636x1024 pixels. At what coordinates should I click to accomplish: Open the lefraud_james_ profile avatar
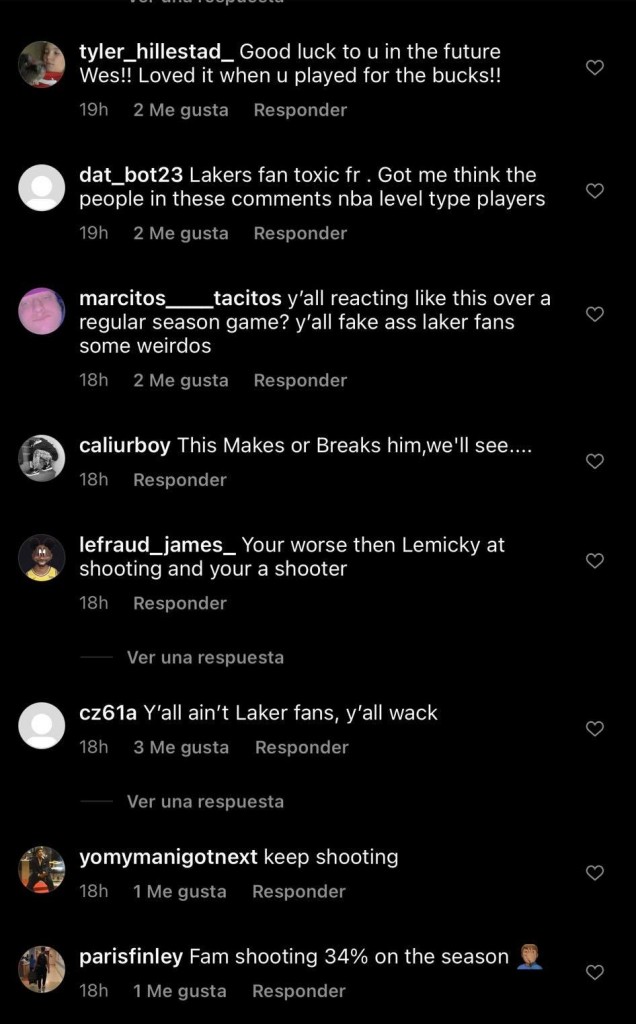tap(42, 557)
